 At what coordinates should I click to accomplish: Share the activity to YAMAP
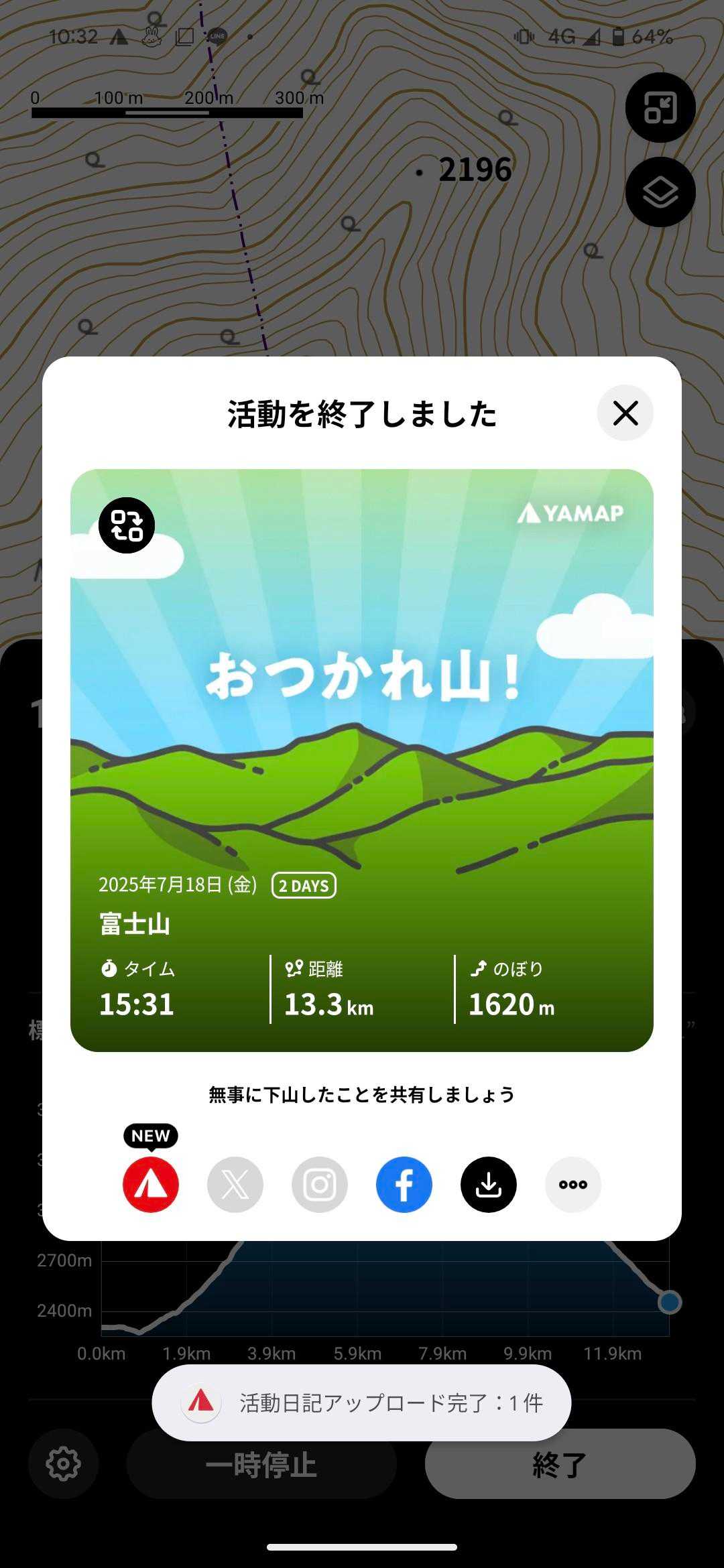[151, 1185]
